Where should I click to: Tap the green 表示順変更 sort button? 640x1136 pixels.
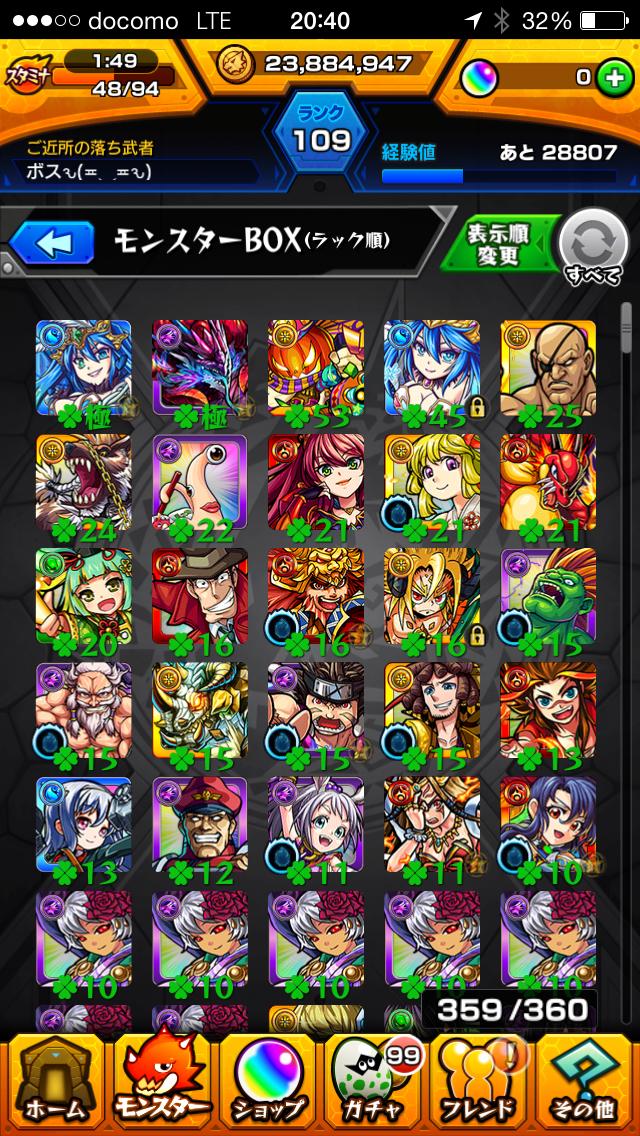tap(496, 242)
